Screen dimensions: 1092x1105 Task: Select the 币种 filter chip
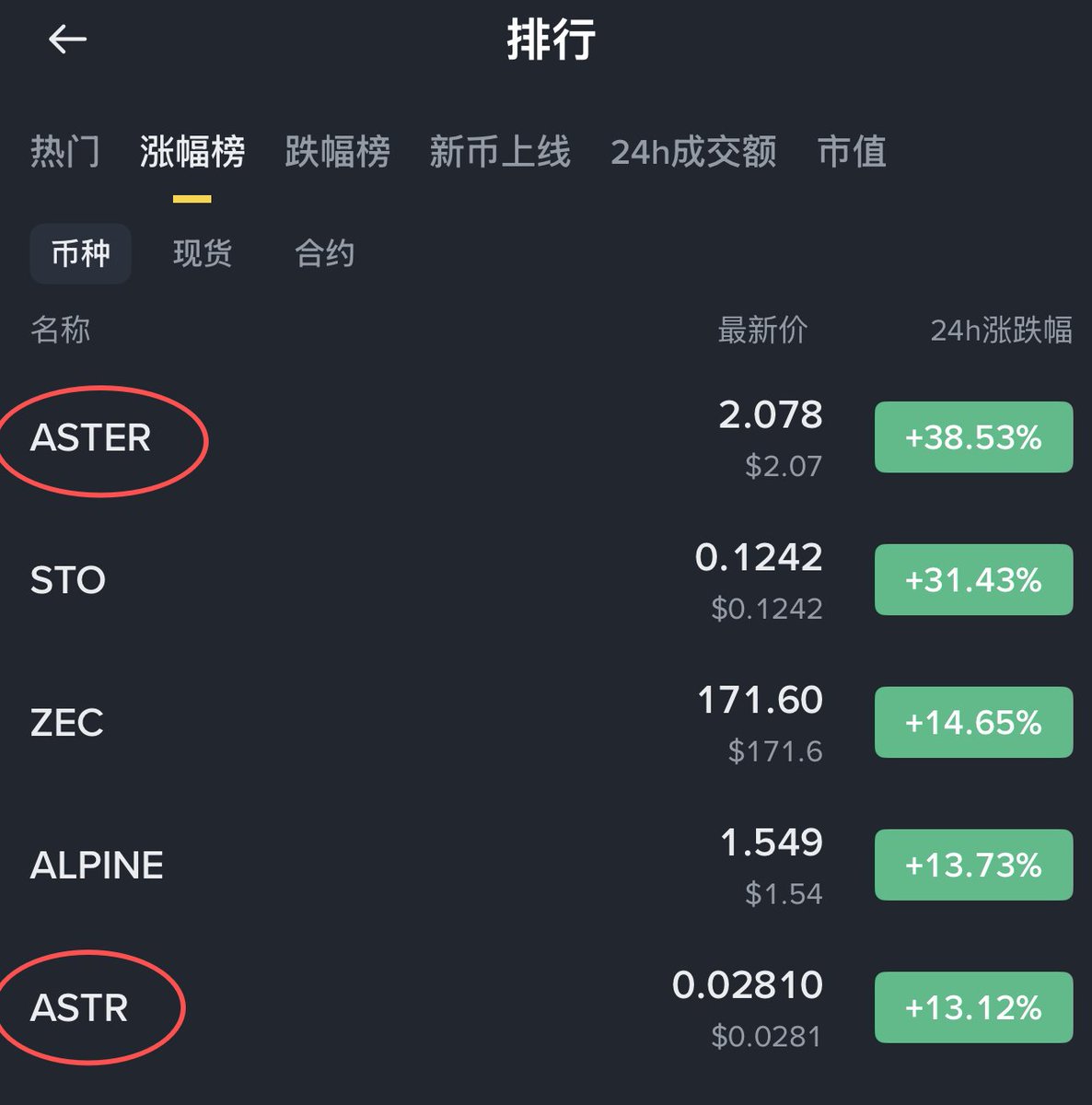coord(81,253)
